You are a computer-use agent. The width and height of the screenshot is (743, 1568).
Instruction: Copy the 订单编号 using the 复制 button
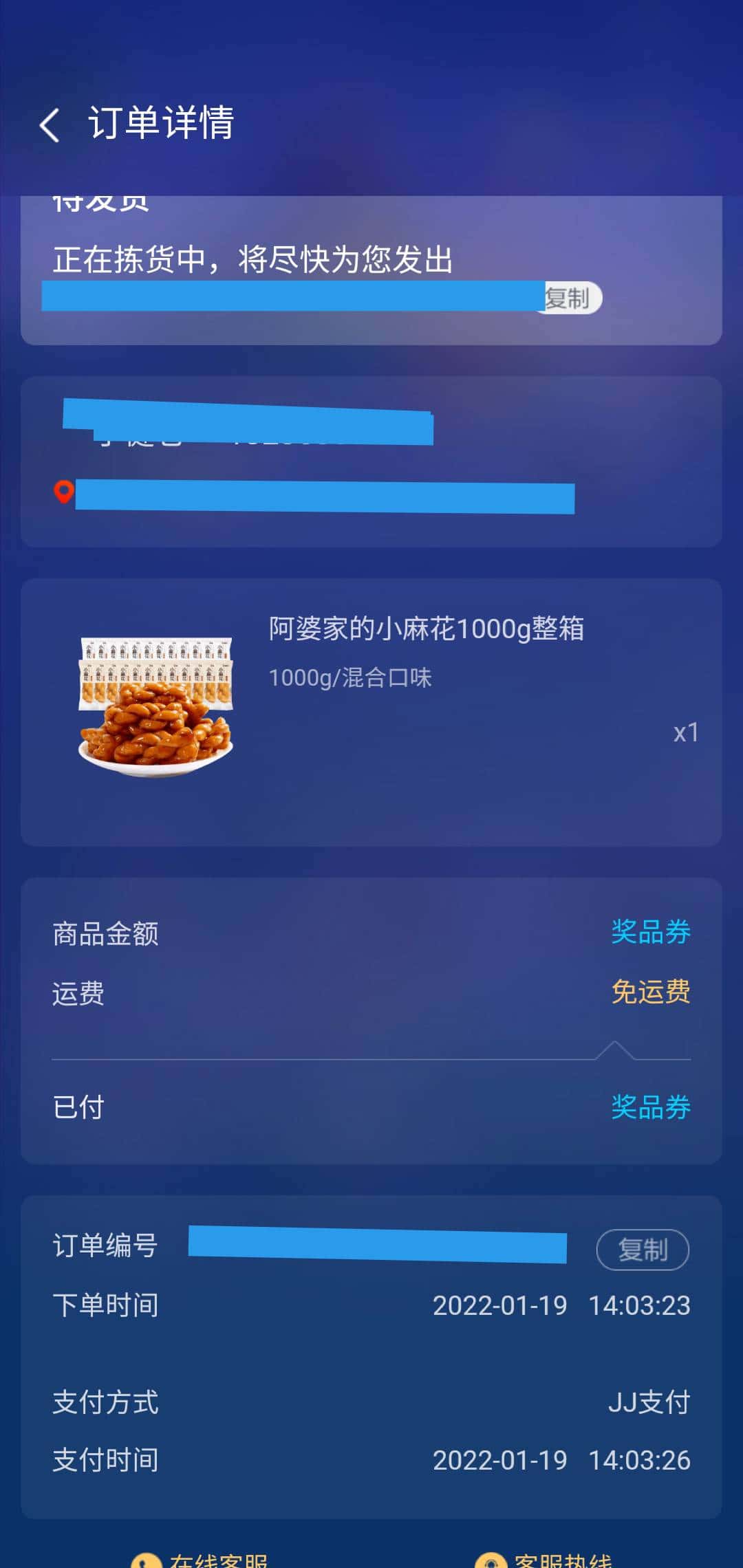pos(642,1250)
